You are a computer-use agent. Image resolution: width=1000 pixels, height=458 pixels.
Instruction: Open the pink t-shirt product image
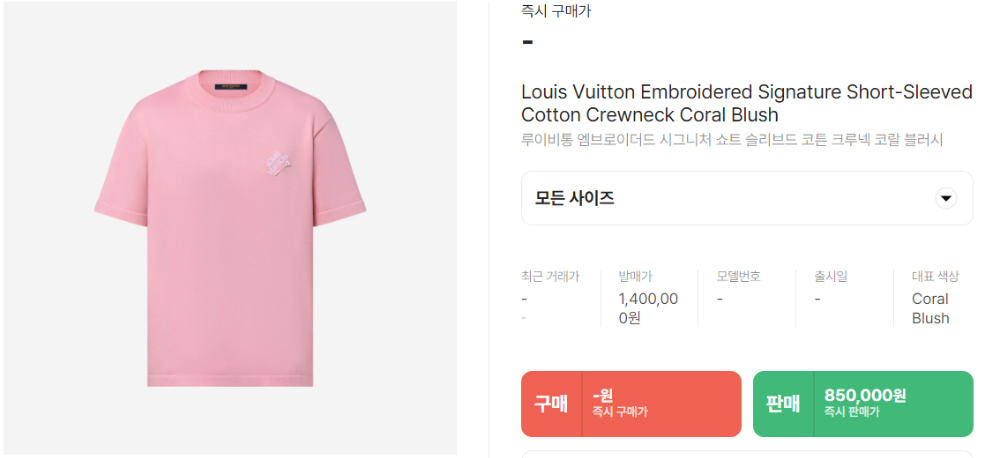tap(231, 228)
